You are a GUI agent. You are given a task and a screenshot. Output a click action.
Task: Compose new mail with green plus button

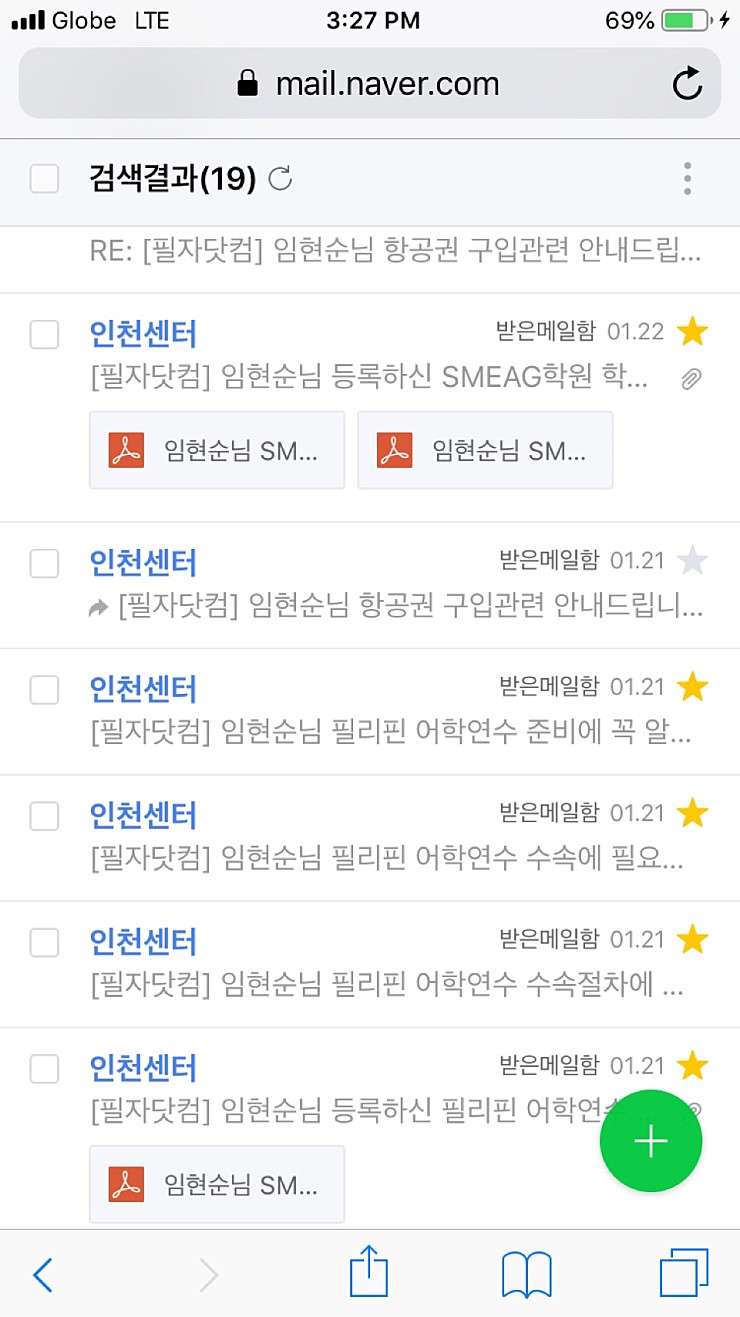point(651,1141)
